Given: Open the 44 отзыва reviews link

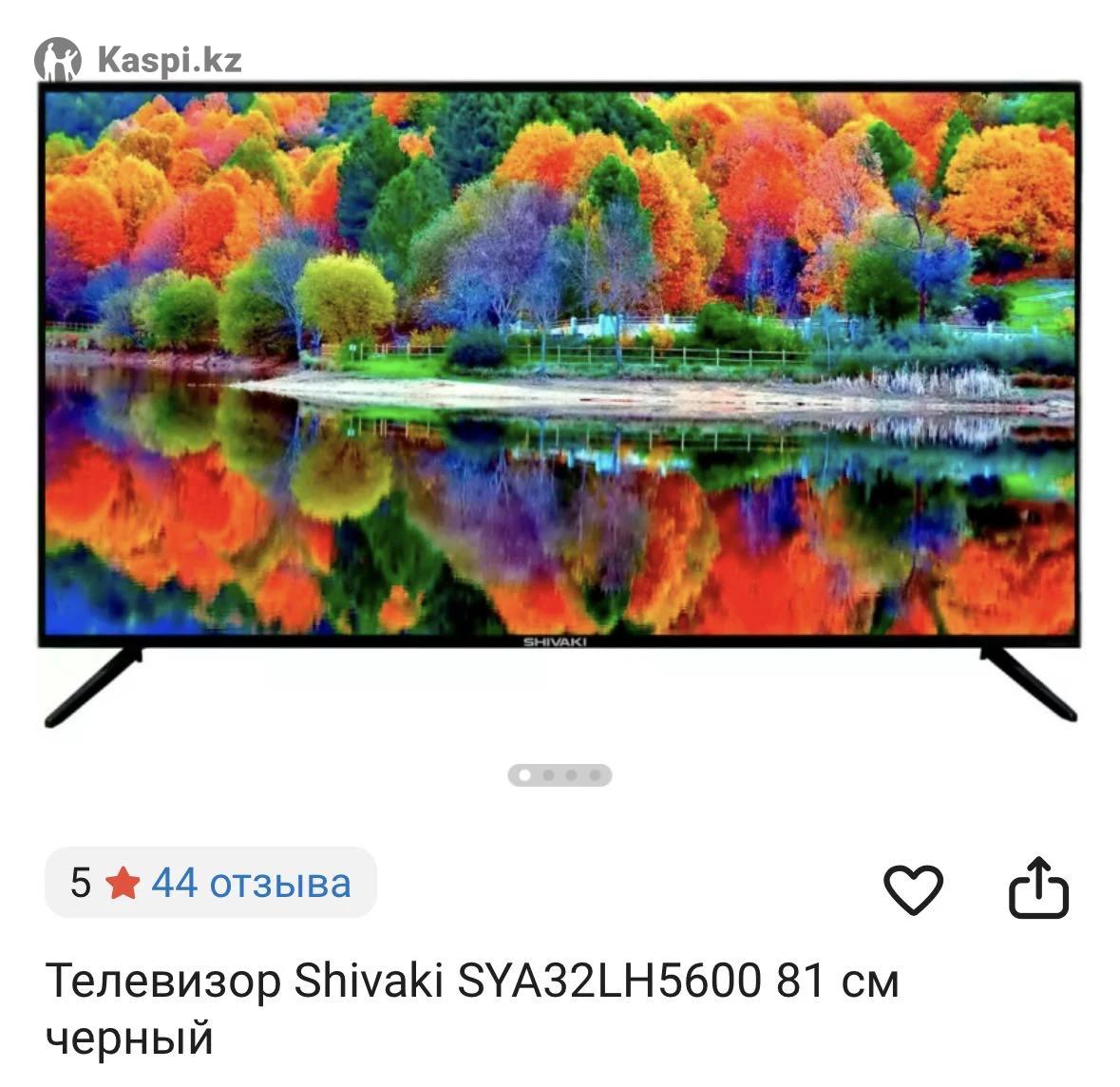Looking at the screenshot, I should coord(251,883).
